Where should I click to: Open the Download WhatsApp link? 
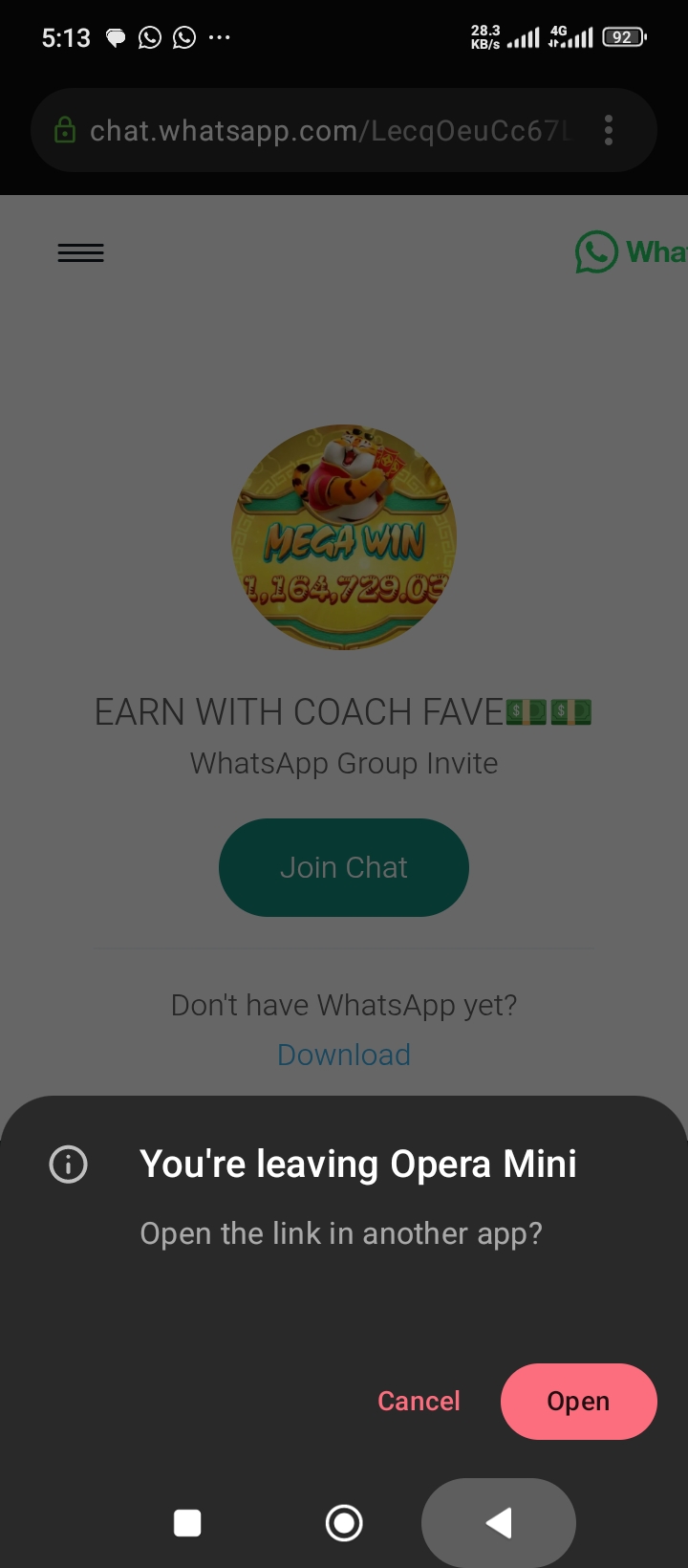344,1055
